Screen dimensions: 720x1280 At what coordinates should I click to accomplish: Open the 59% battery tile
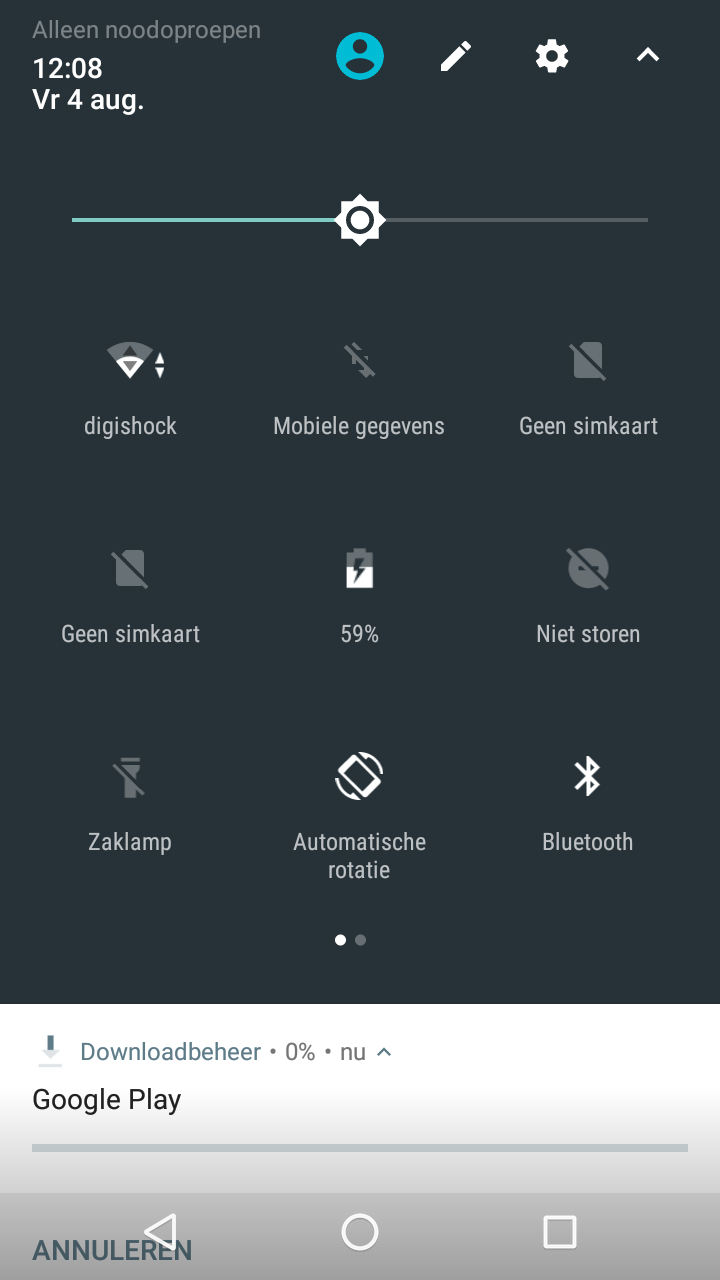[x=359, y=597]
